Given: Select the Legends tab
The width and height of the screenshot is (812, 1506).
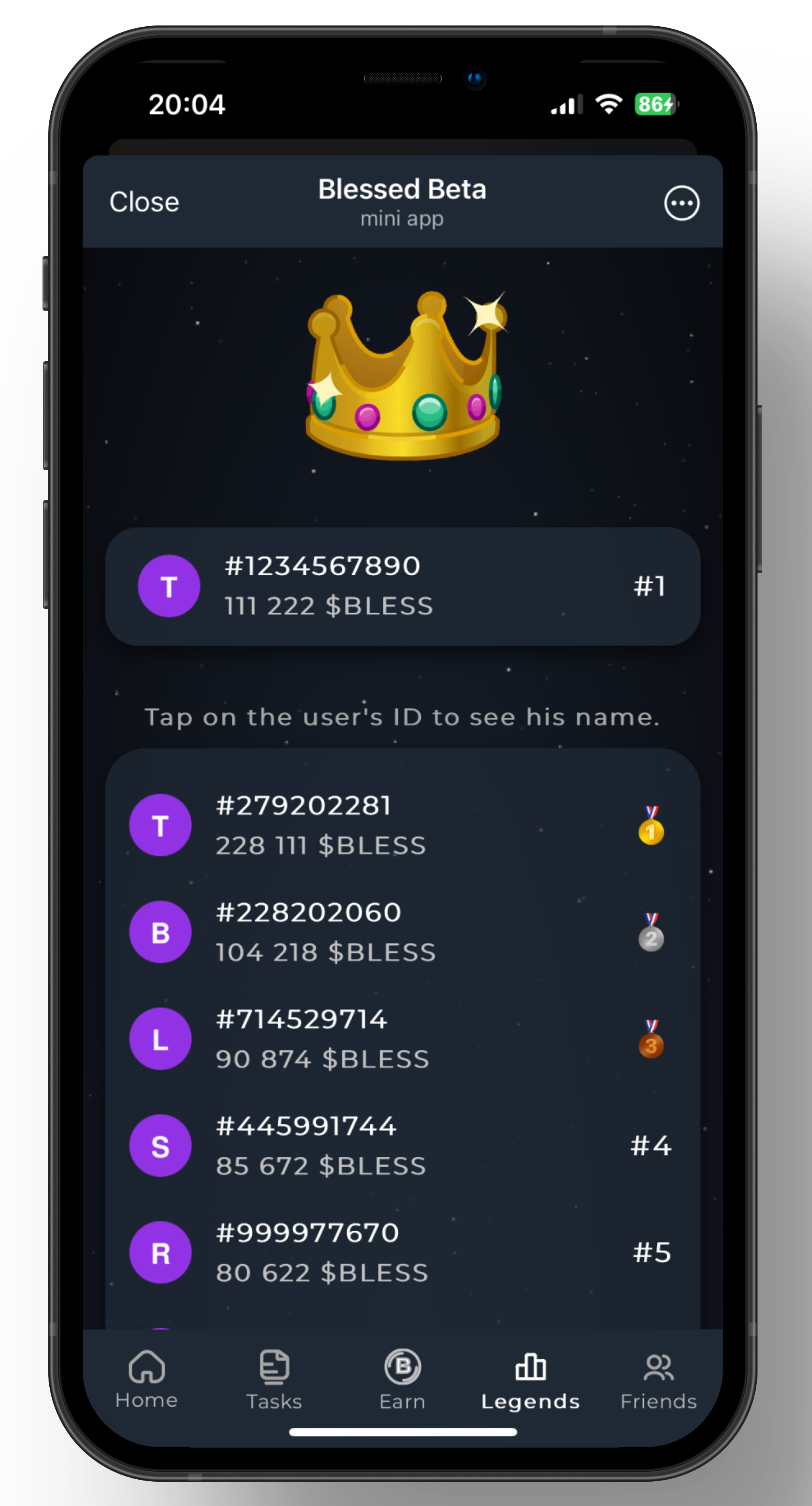Looking at the screenshot, I should 530,1381.
